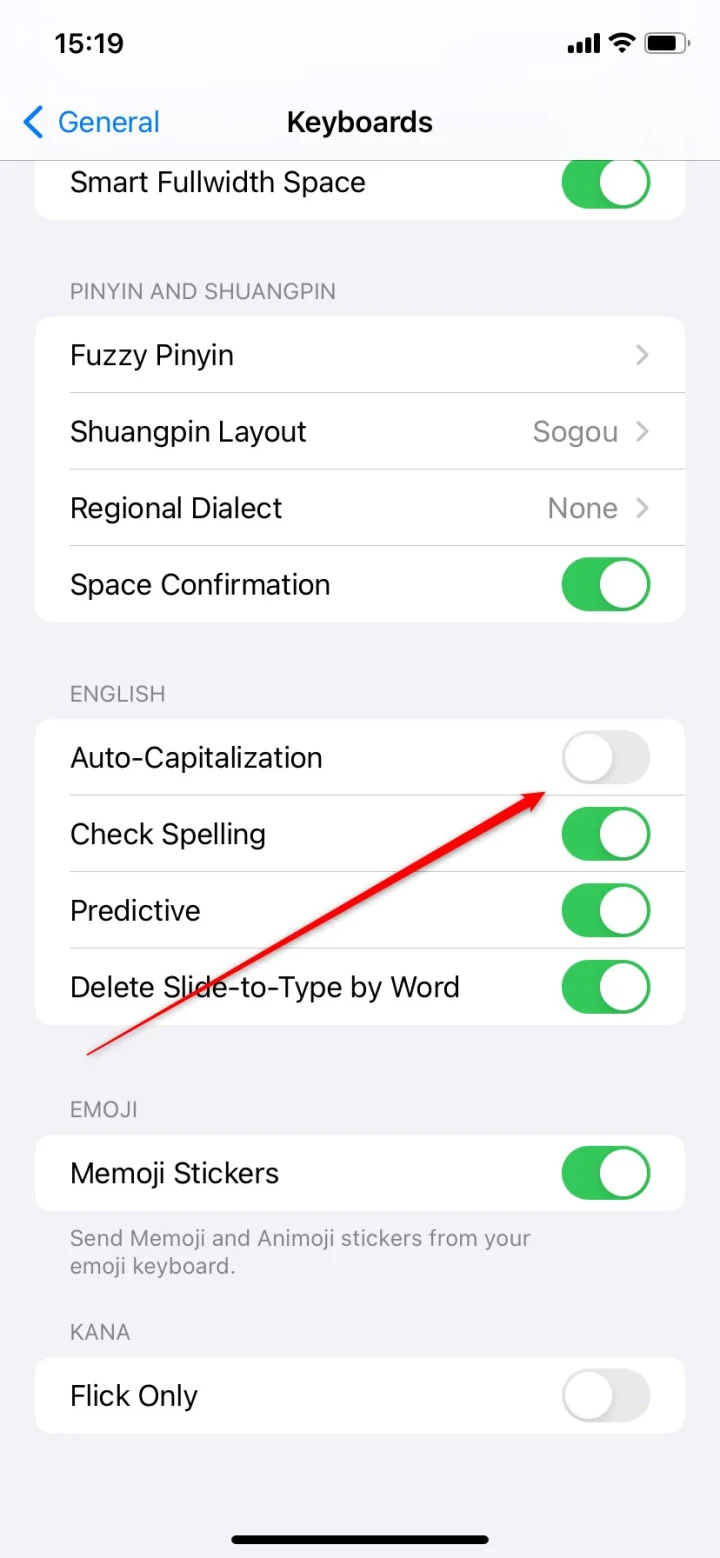Go back to General settings

(92, 123)
